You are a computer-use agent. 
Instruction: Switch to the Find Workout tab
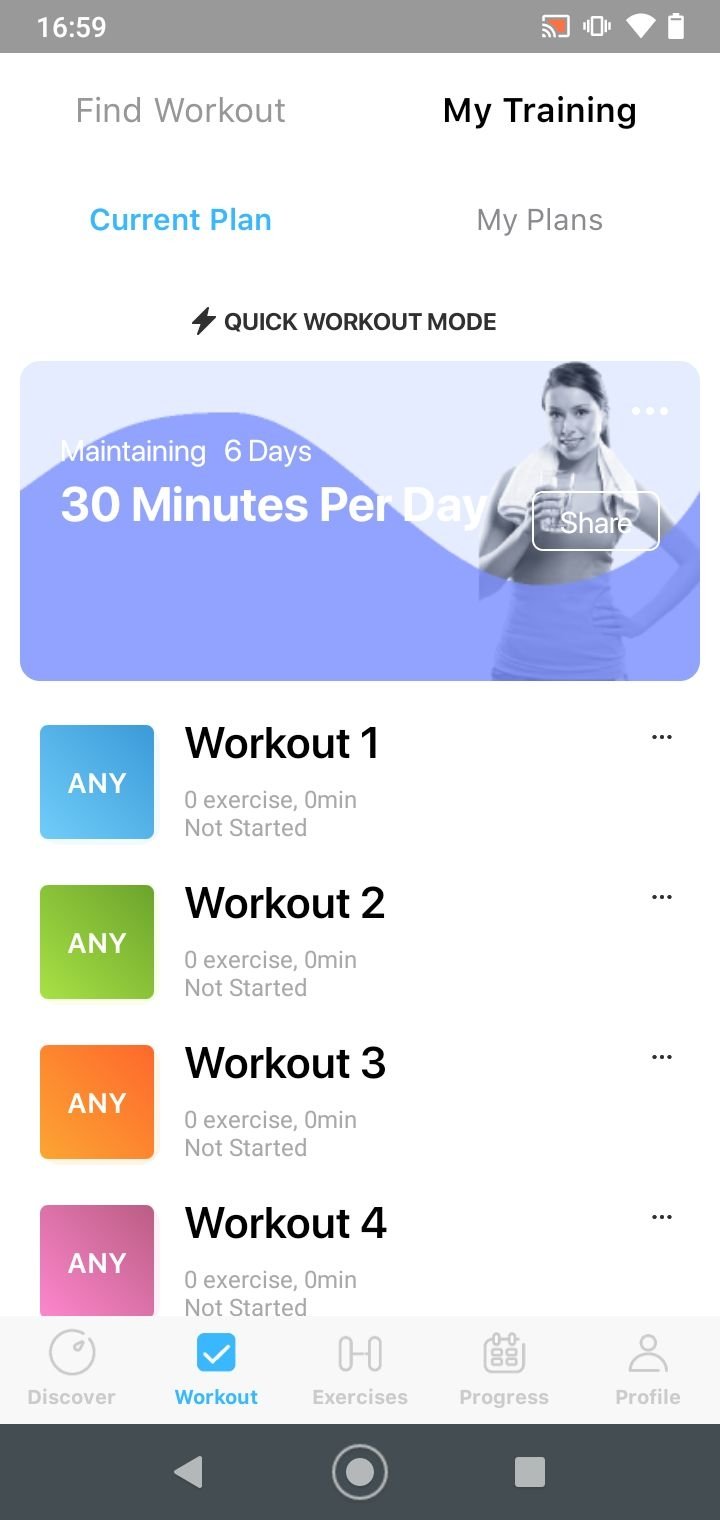180,110
